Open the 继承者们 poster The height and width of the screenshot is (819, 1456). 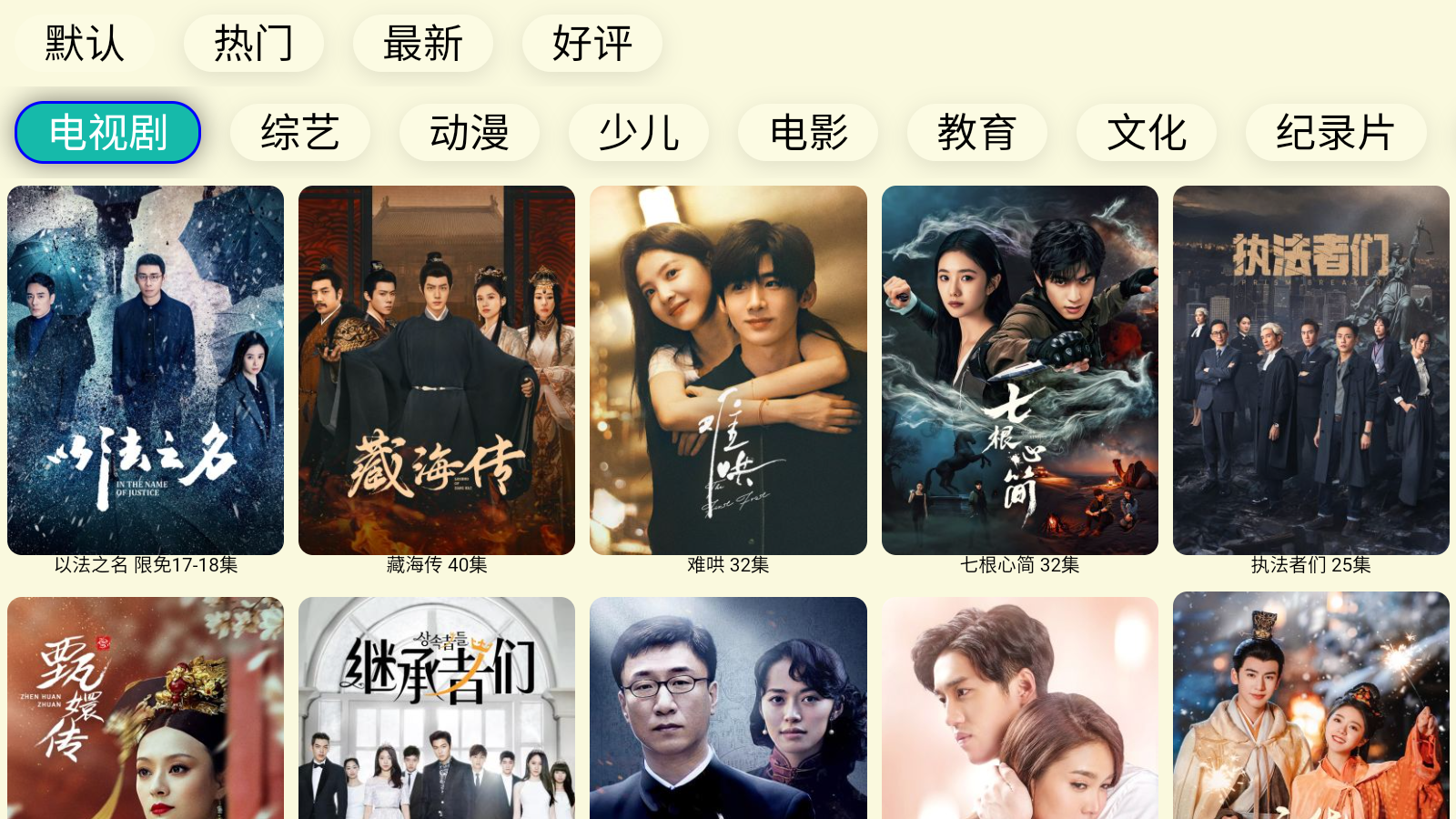437,708
